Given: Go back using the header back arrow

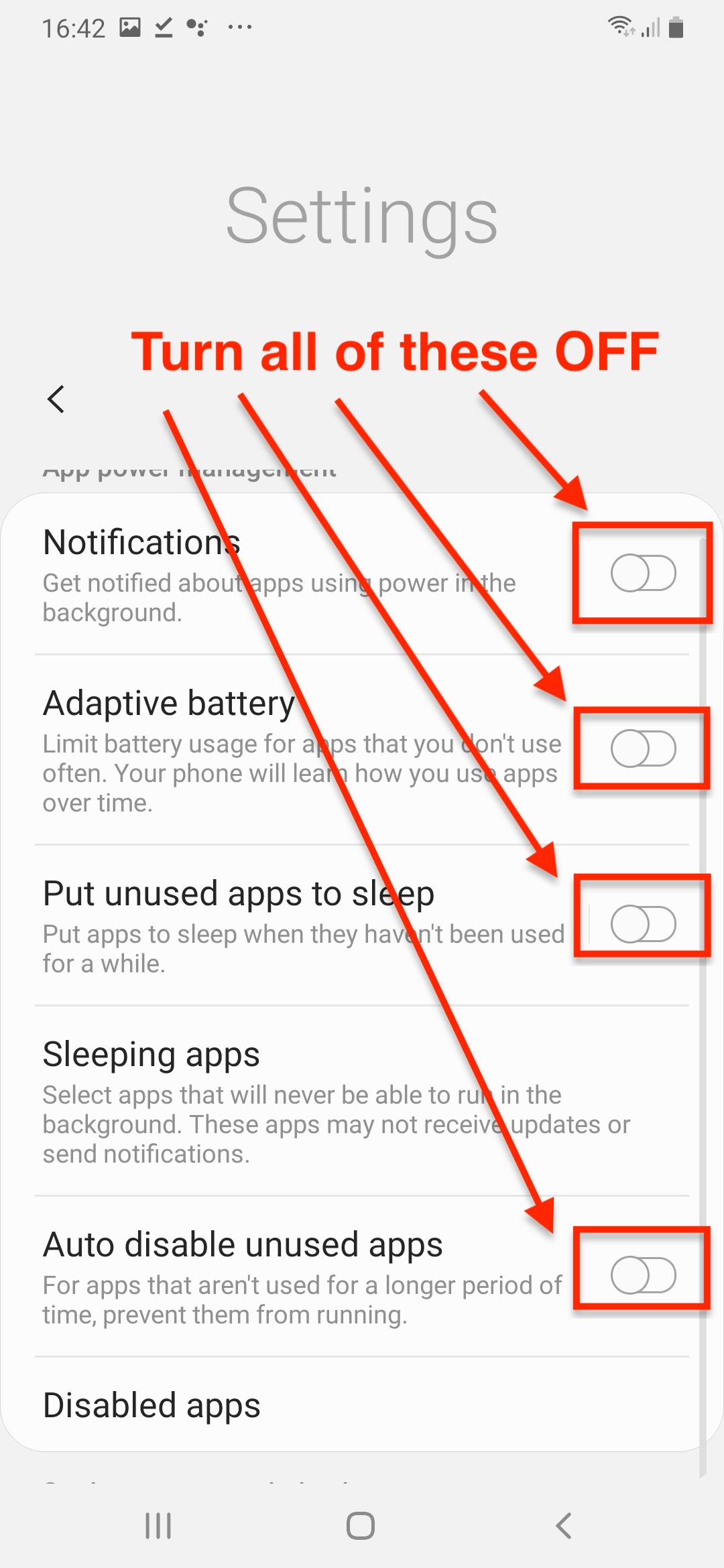Looking at the screenshot, I should coord(56,399).
